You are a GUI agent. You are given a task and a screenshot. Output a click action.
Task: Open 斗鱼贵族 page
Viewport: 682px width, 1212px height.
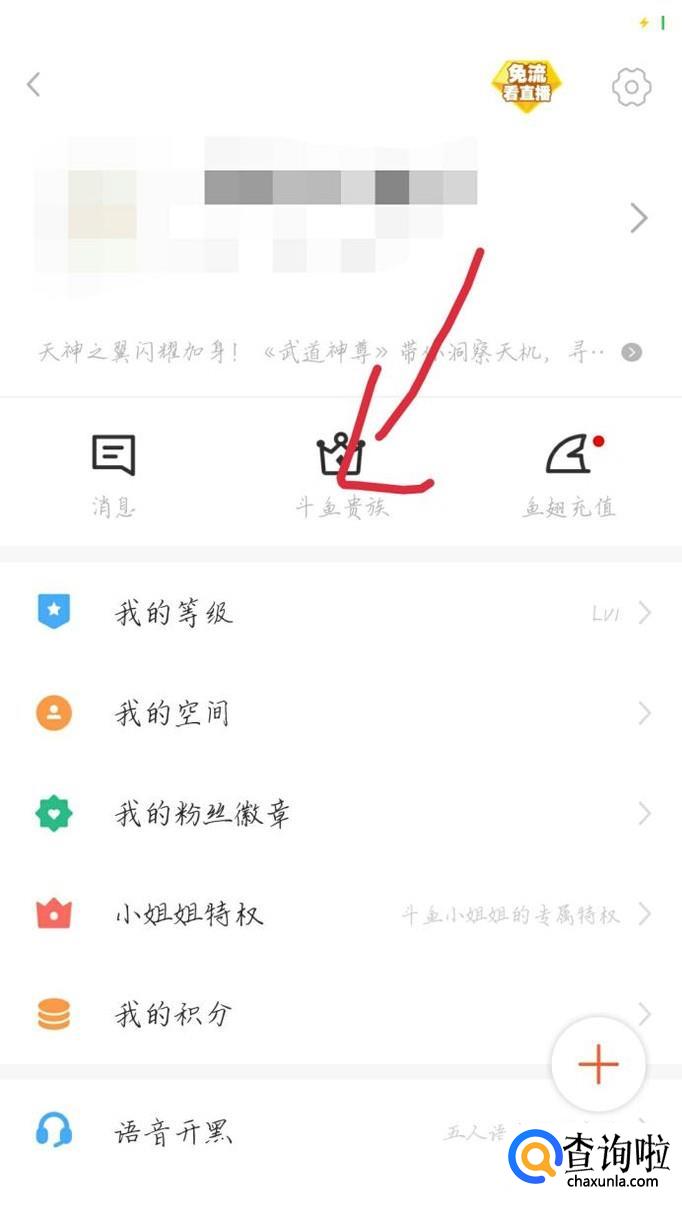[341, 475]
